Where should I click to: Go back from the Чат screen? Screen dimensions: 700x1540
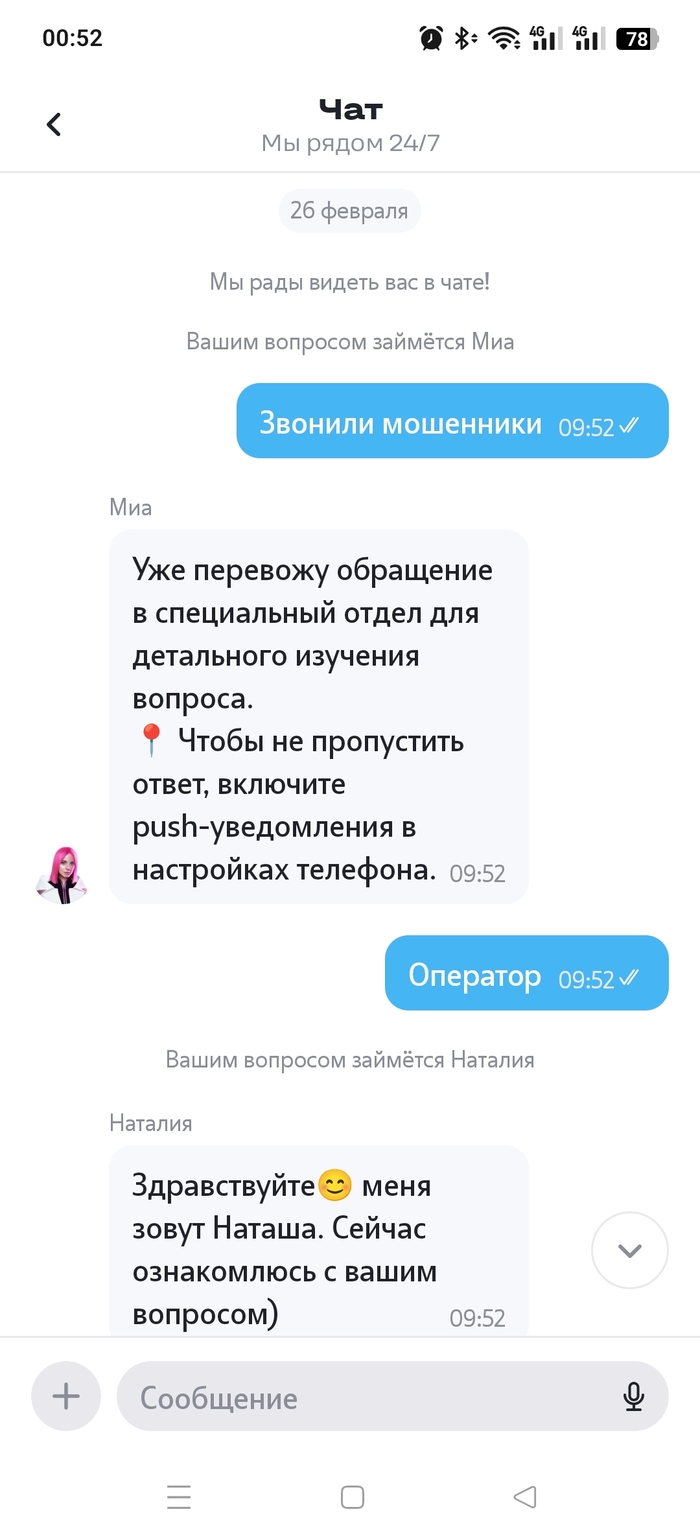tap(54, 124)
